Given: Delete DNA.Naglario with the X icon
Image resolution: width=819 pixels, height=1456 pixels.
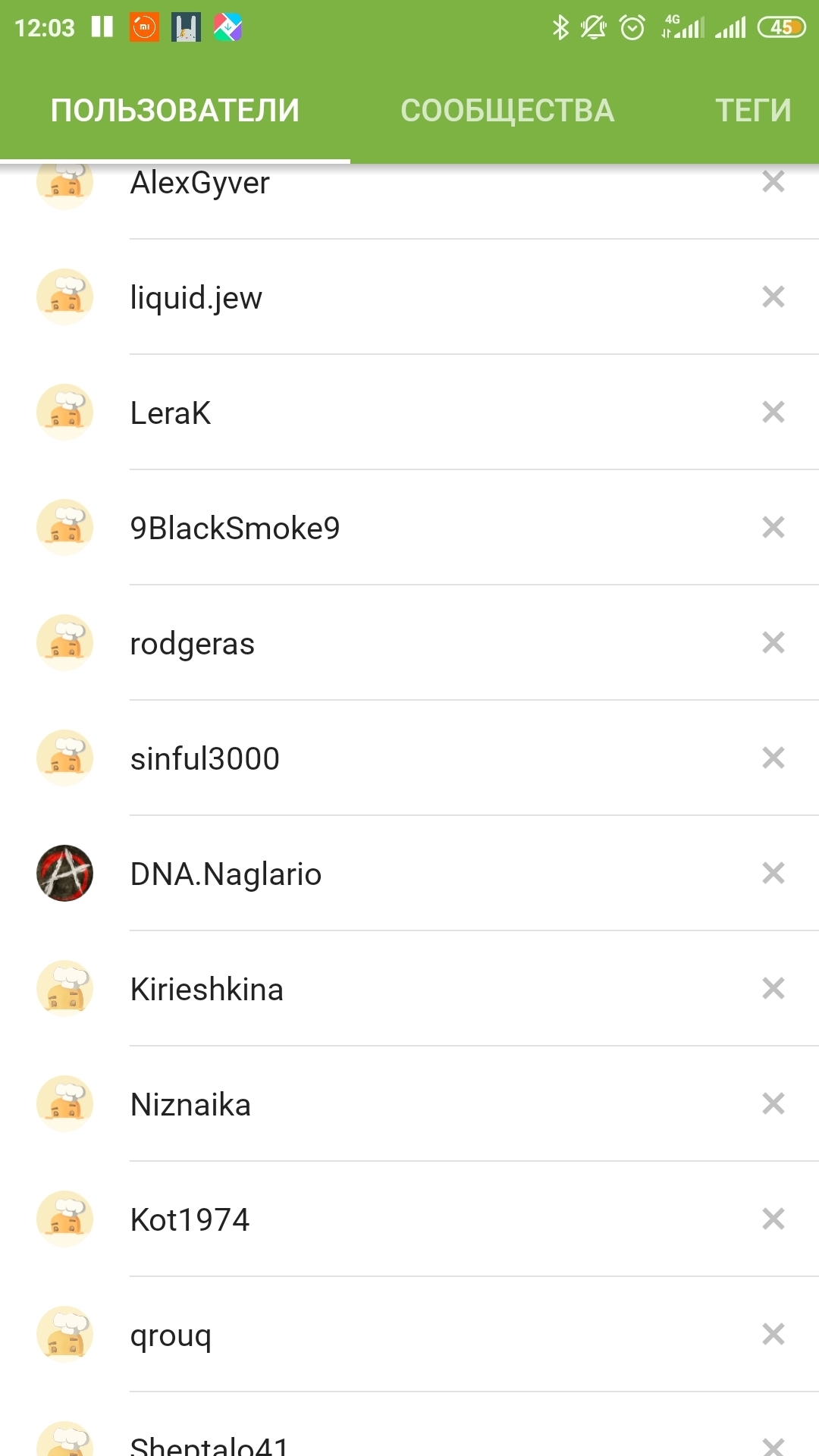Looking at the screenshot, I should (x=773, y=873).
